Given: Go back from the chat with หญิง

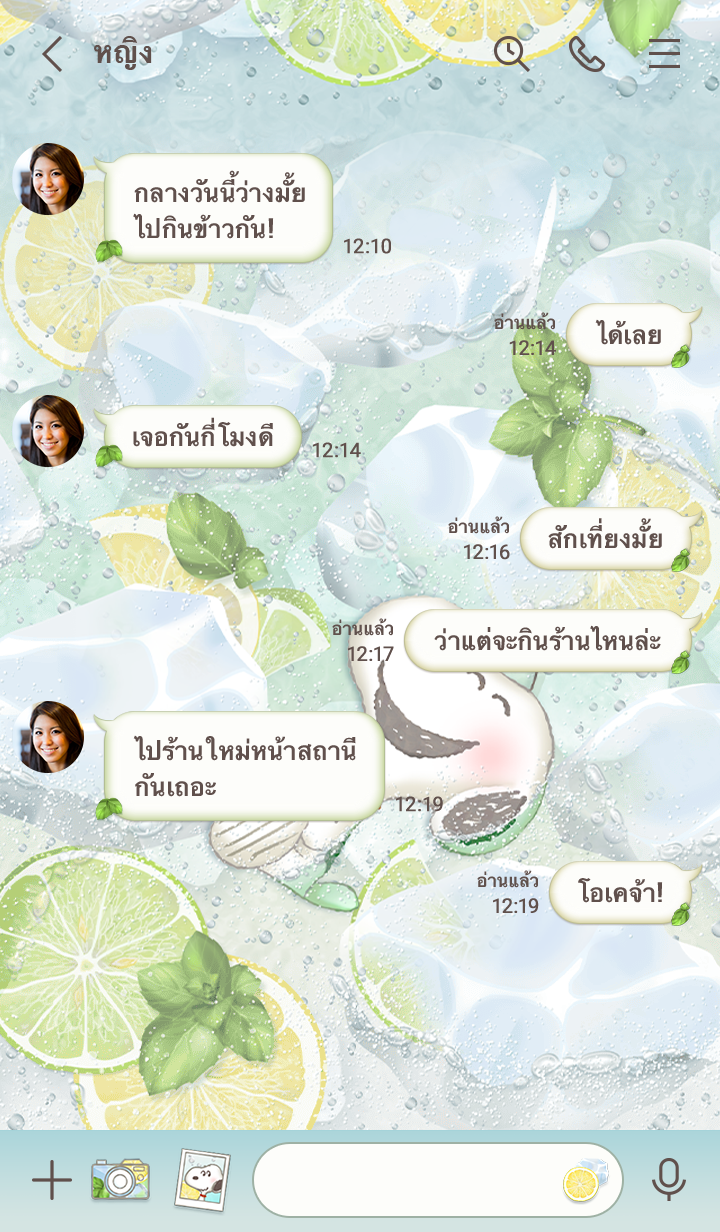Looking at the screenshot, I should [x=52, y=54].
